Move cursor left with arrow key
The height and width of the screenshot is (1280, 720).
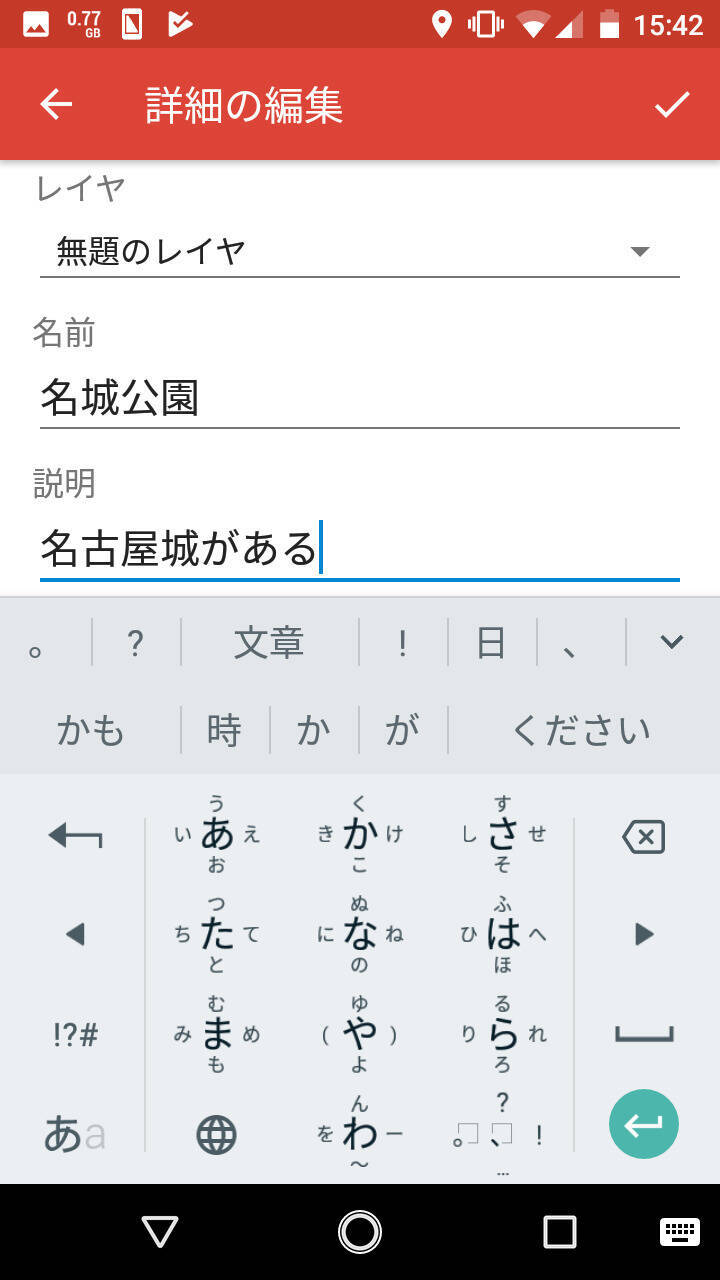[75, 935]
